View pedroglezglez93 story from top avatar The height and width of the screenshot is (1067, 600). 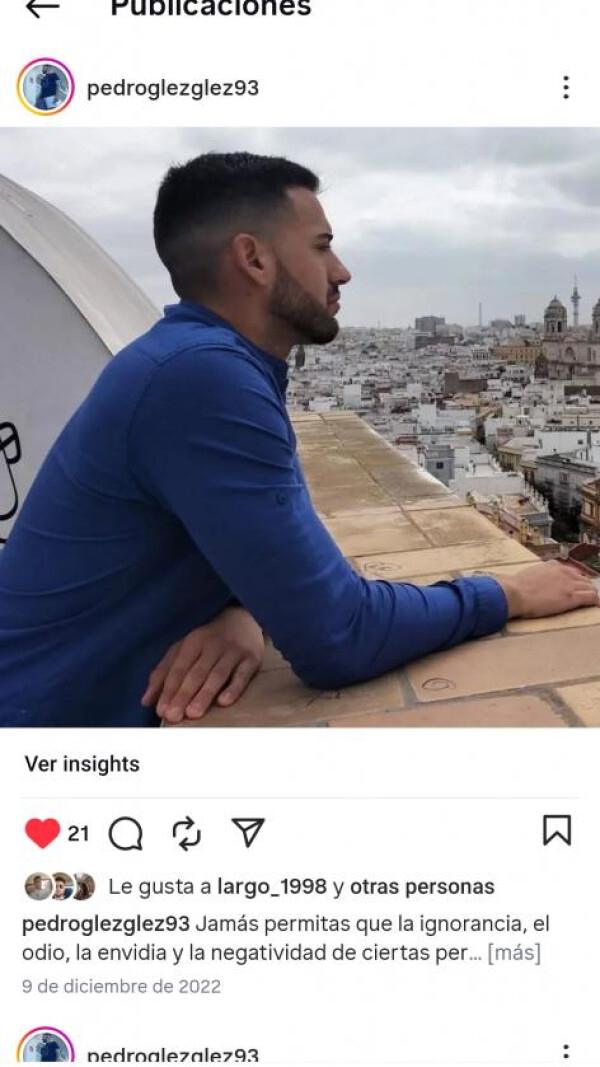[x=45, y=87]
